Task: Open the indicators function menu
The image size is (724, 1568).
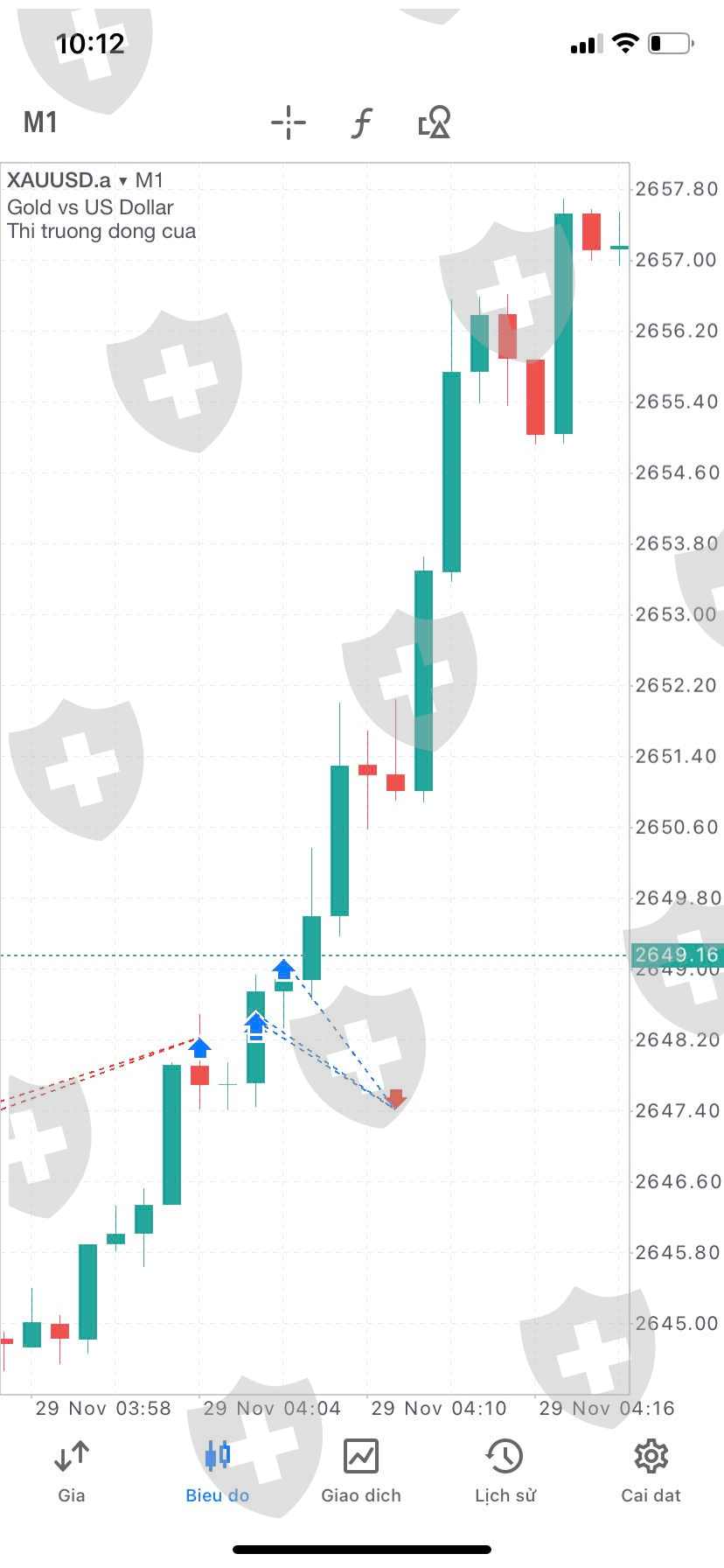Action: [x=361, y=122]
